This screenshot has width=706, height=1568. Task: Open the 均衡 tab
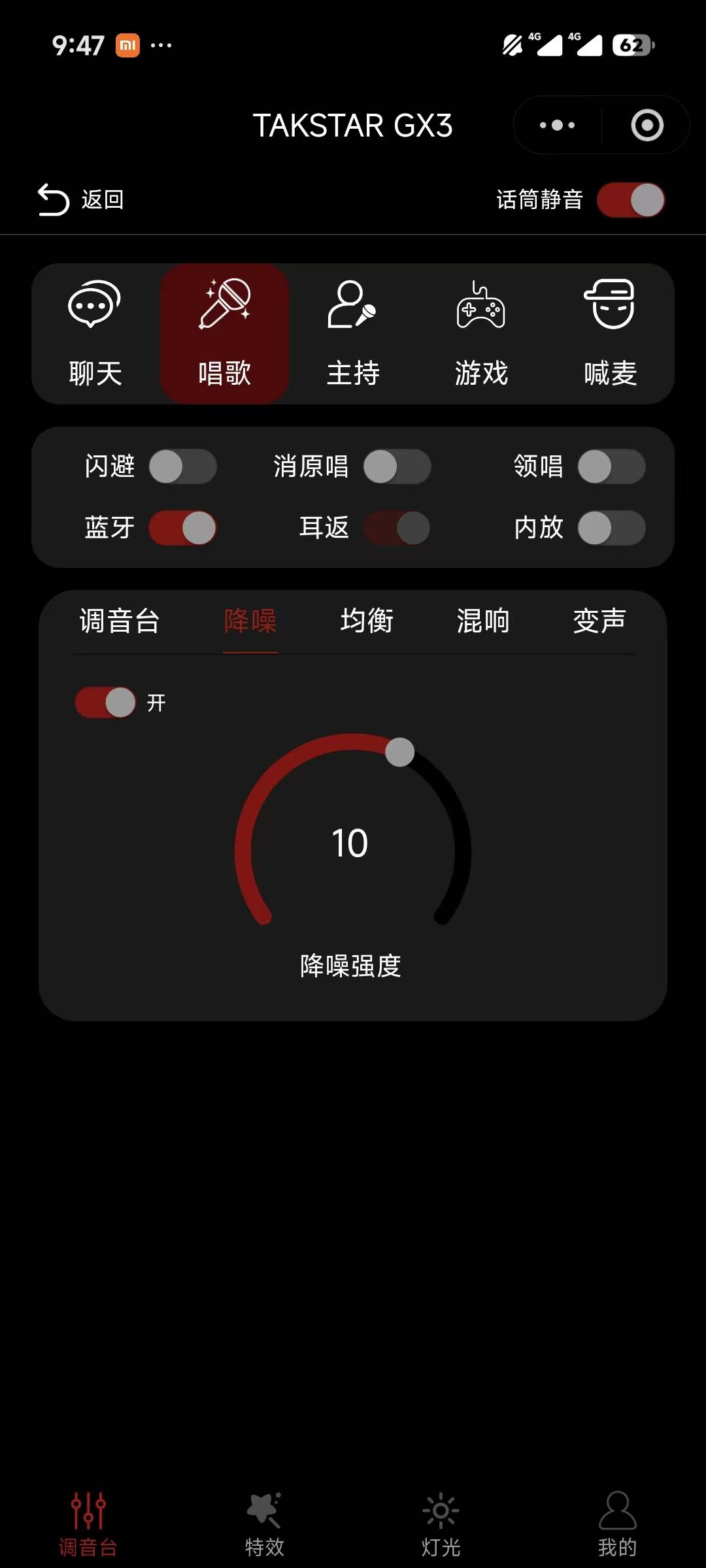point(367,621)
